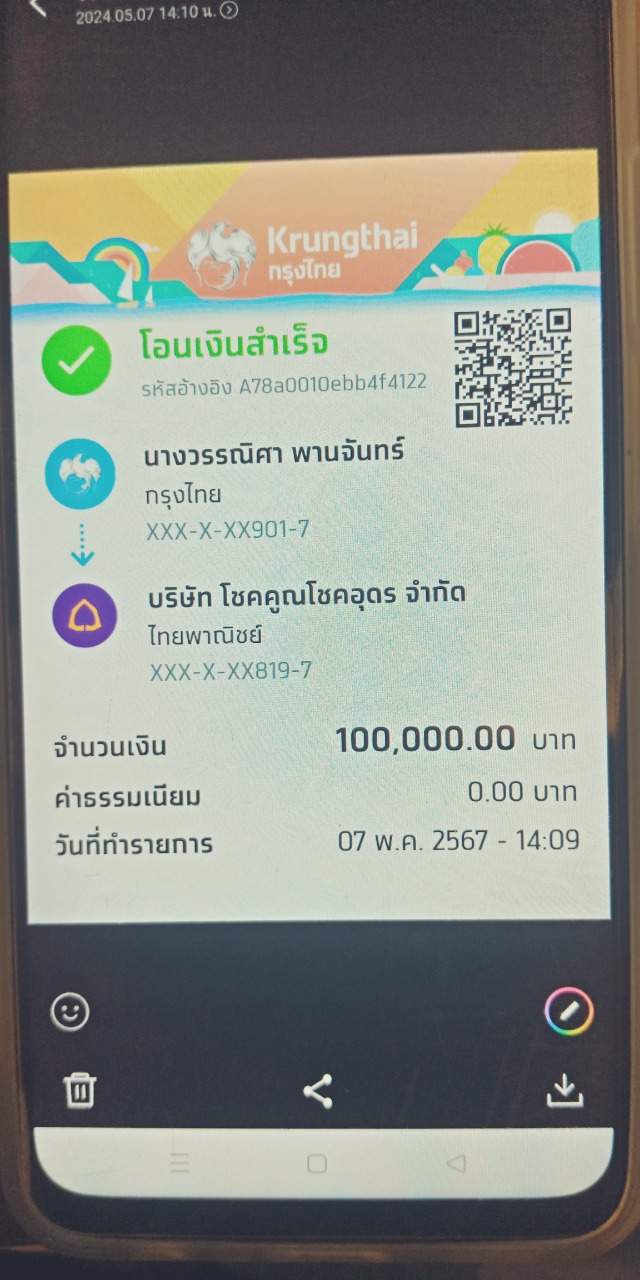Go back using the top-left arrow
Screen dimensions: 640x1280
click(x=38, y=8)
